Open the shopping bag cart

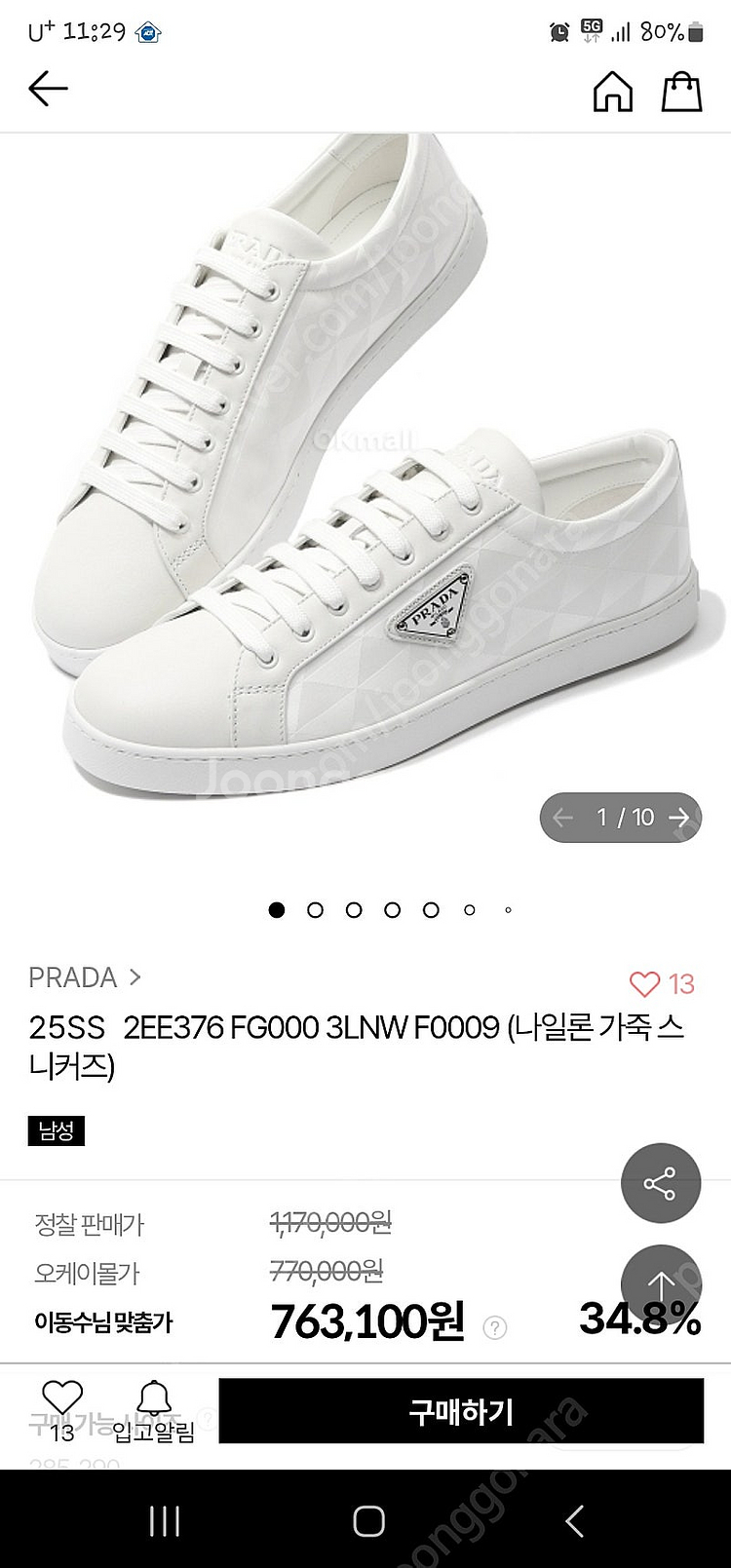tap(681, 92)
